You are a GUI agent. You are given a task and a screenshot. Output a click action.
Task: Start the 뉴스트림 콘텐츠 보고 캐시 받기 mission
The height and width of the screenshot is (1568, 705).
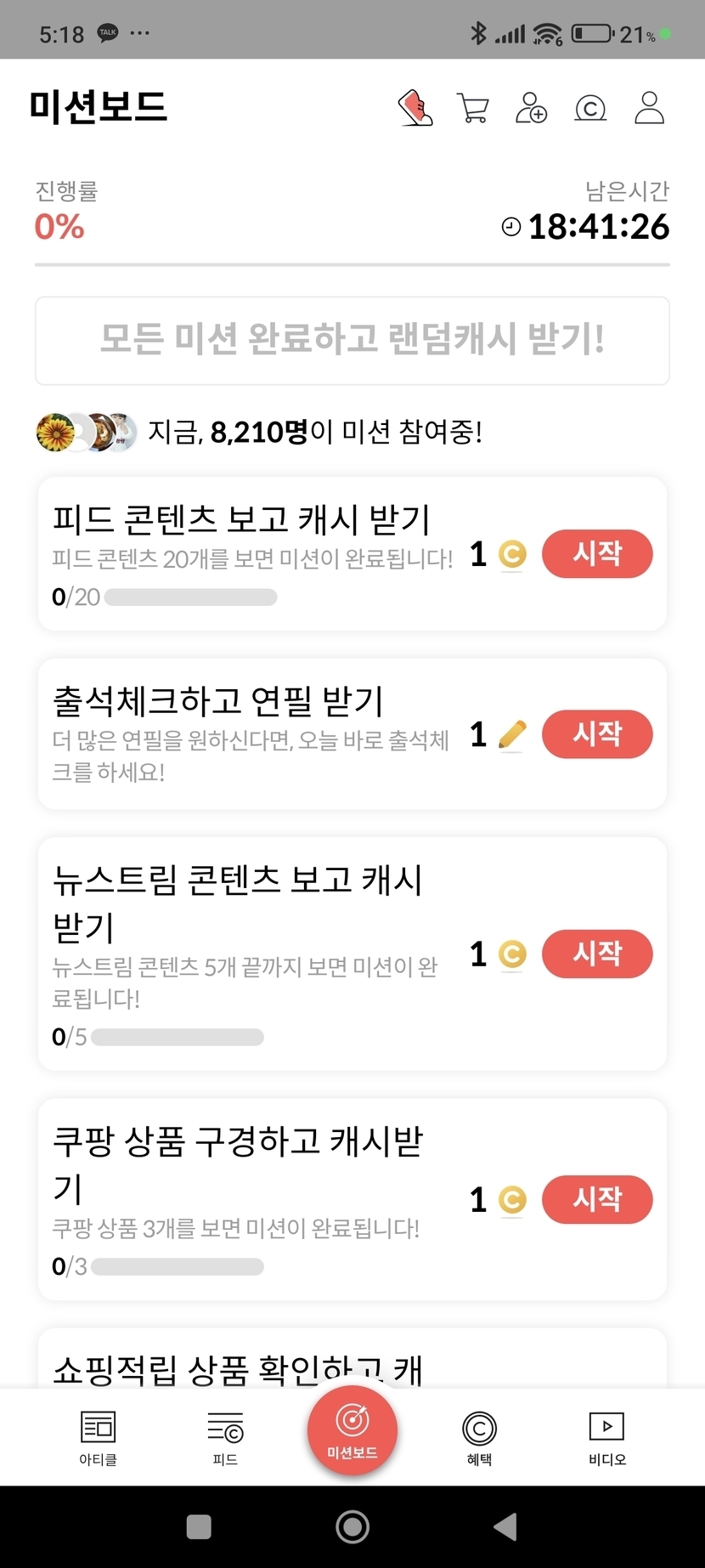[597, 954]
